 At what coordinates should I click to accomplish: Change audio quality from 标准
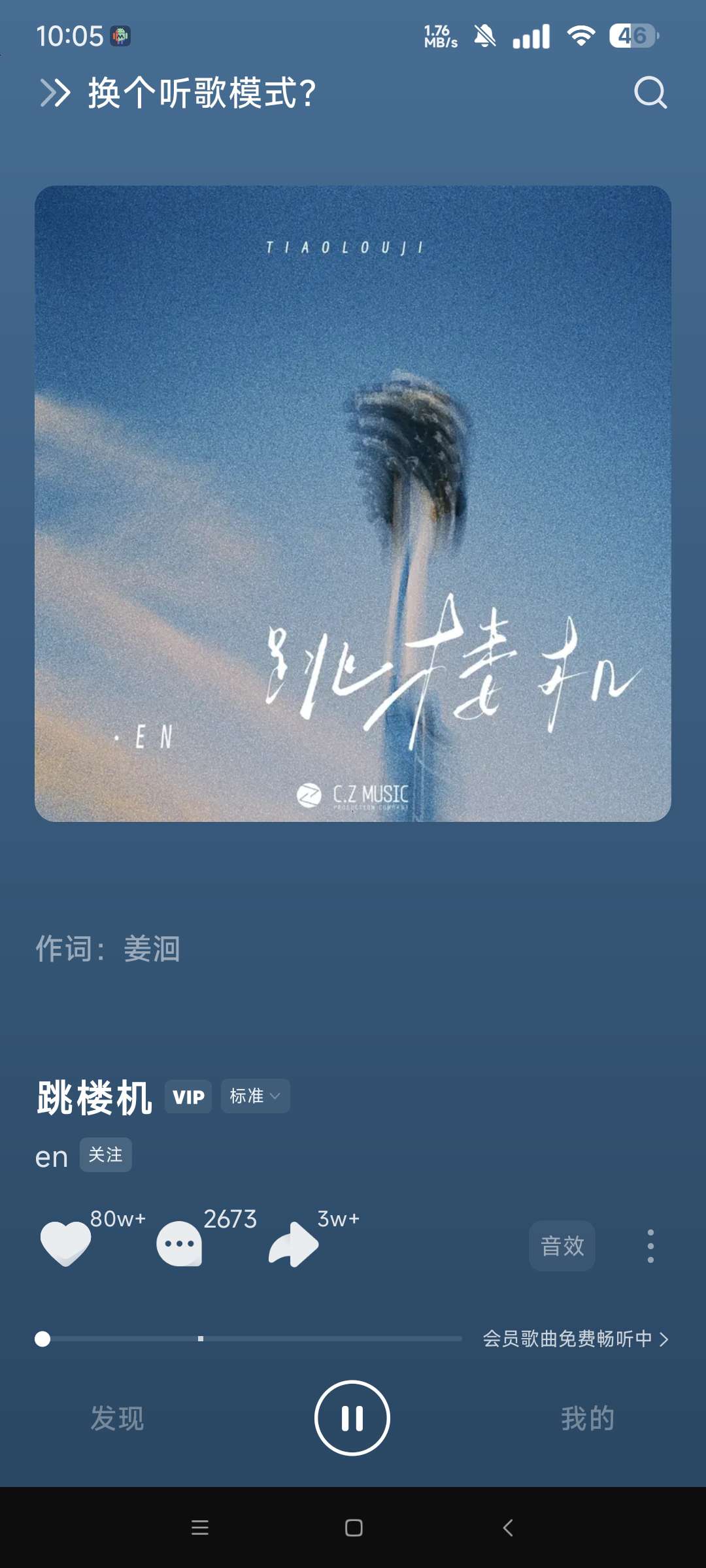tap(255, 1096)
